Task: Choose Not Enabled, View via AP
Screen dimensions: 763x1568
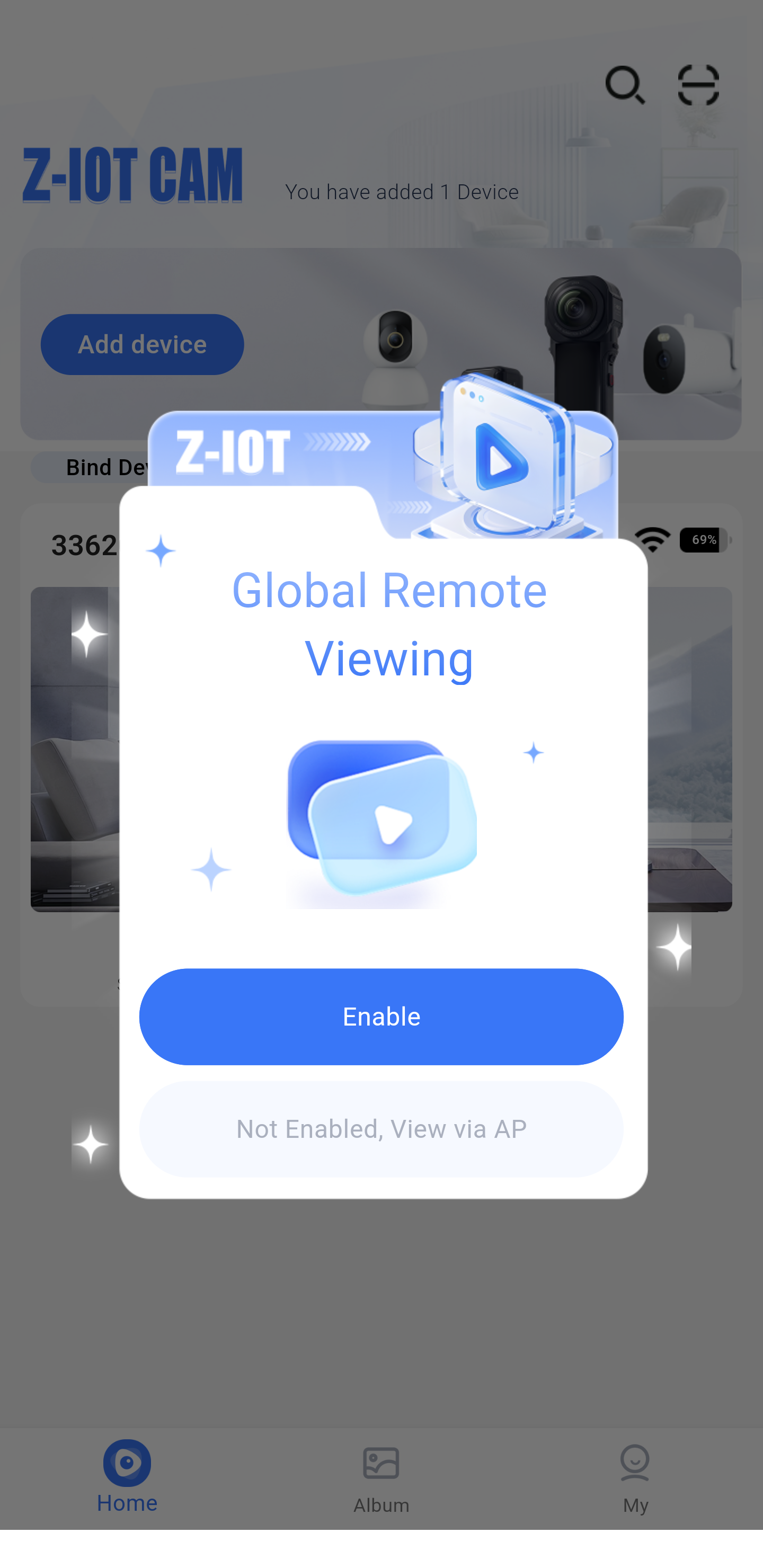Action: 381,1128
